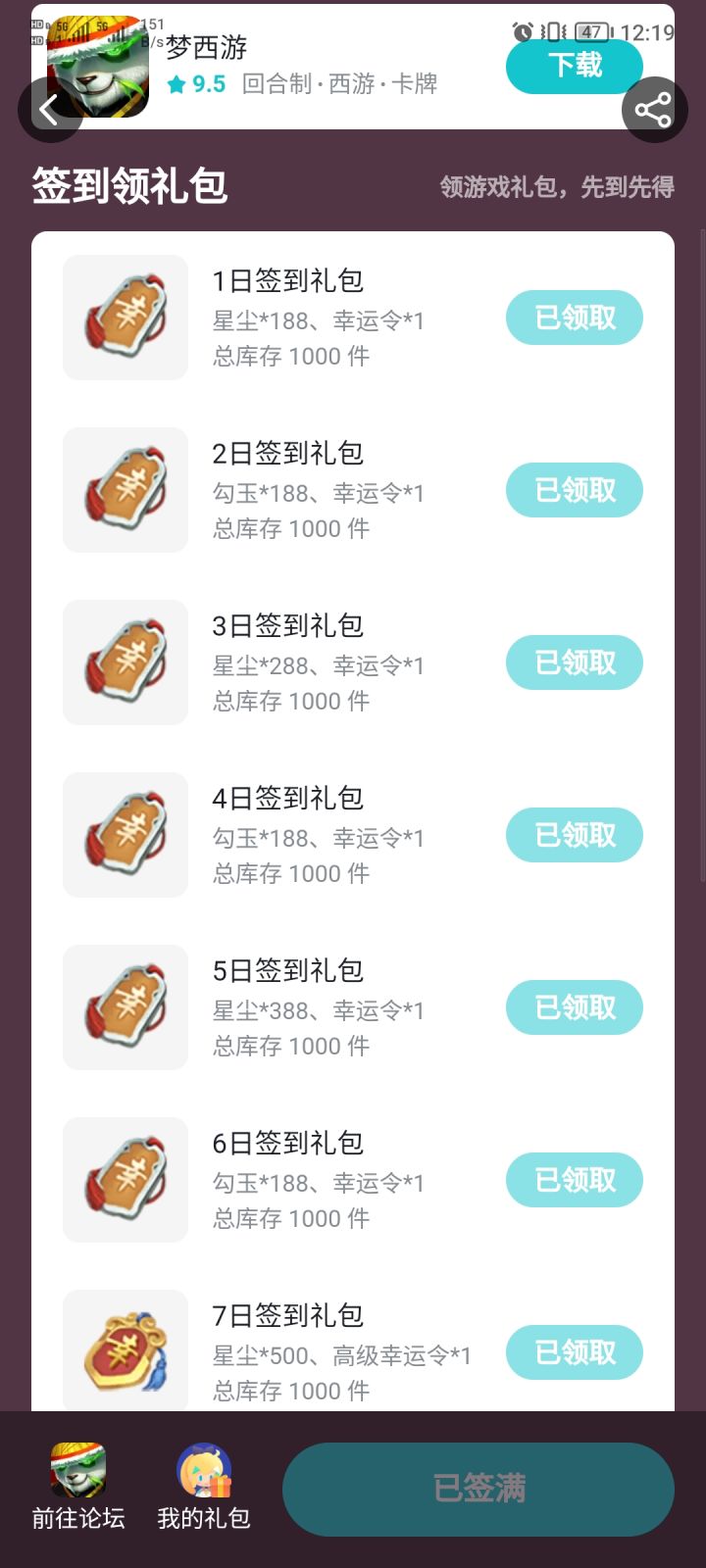Viewport: 706px width, 1568px height.
Task: Open 前往论坛 forum shortcut
Action: [78, 1488]
